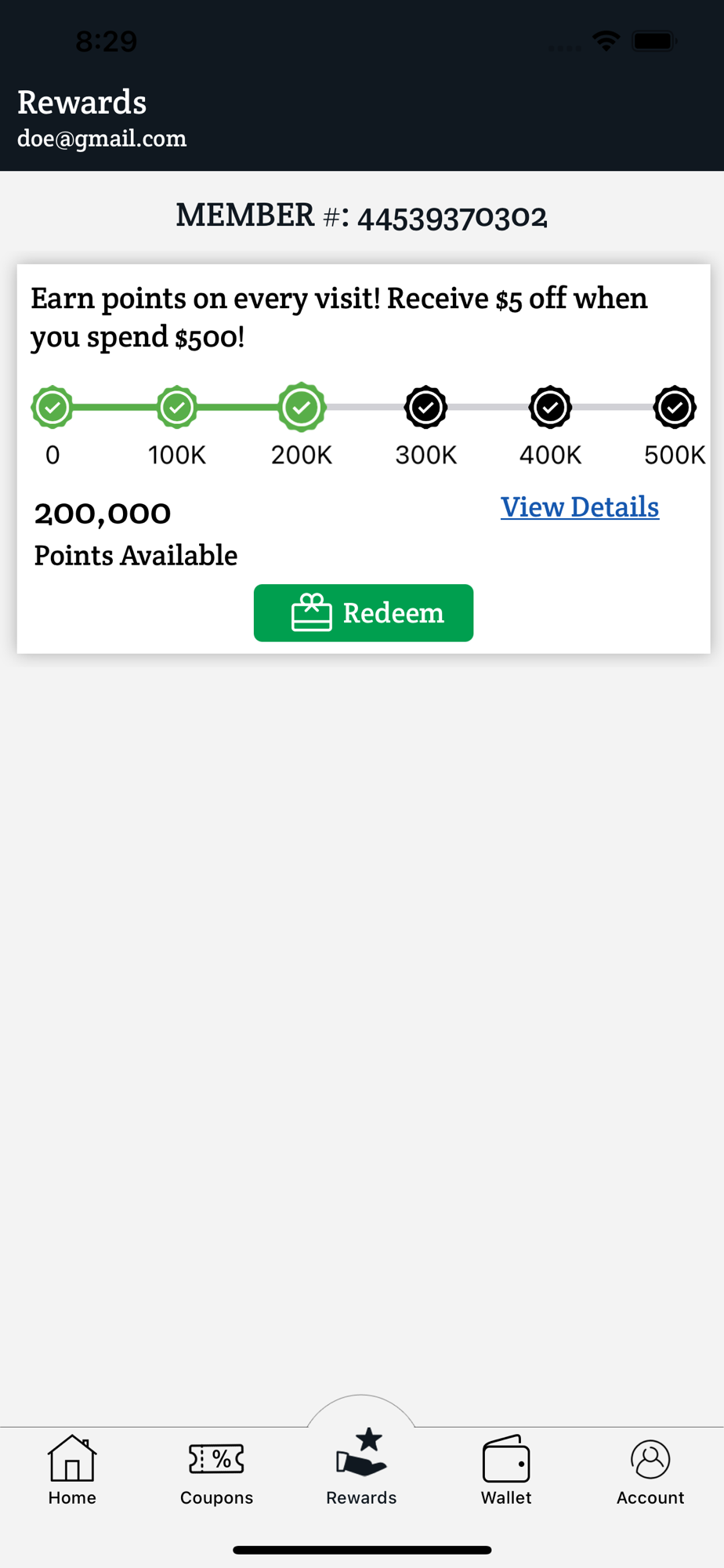Switch to the Coupons tab

point(216,1470)
